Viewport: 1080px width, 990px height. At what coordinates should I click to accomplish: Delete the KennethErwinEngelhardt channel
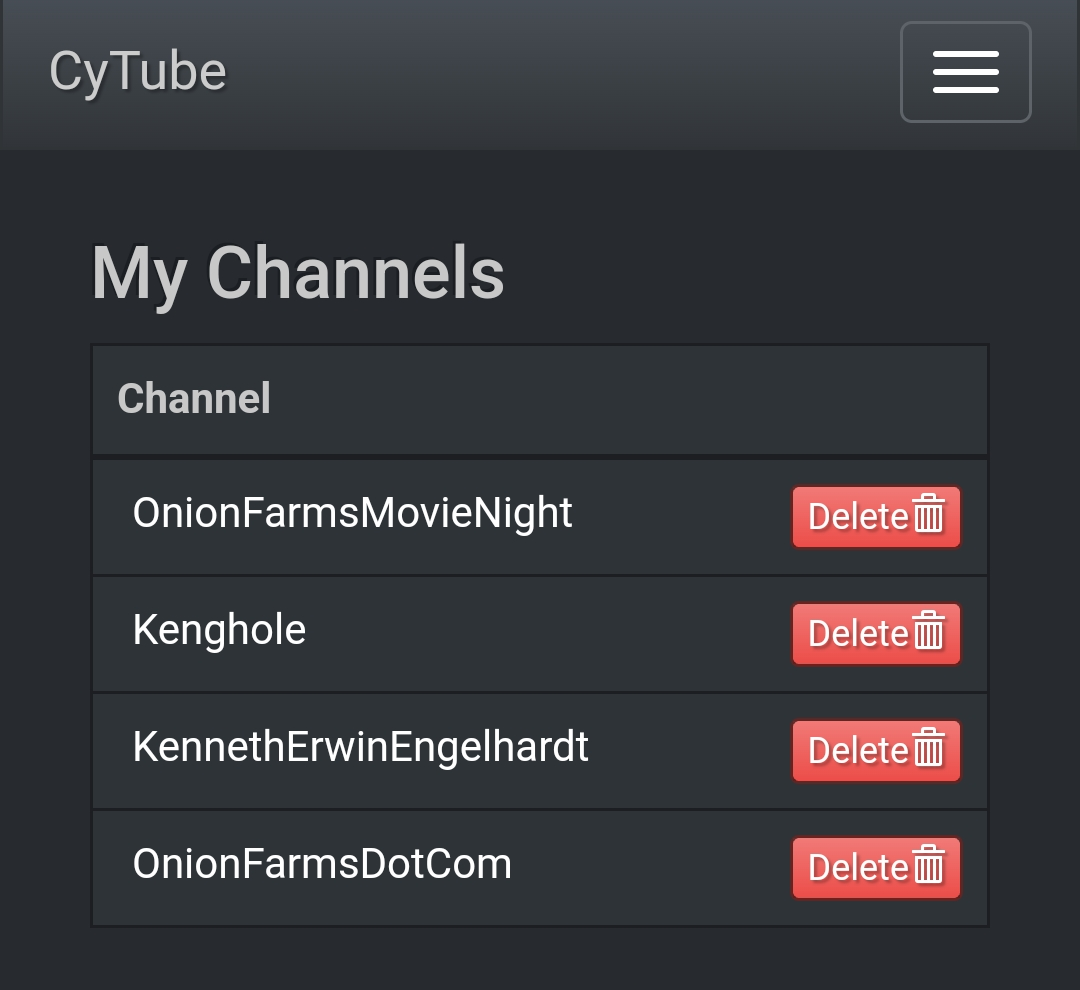876,751
